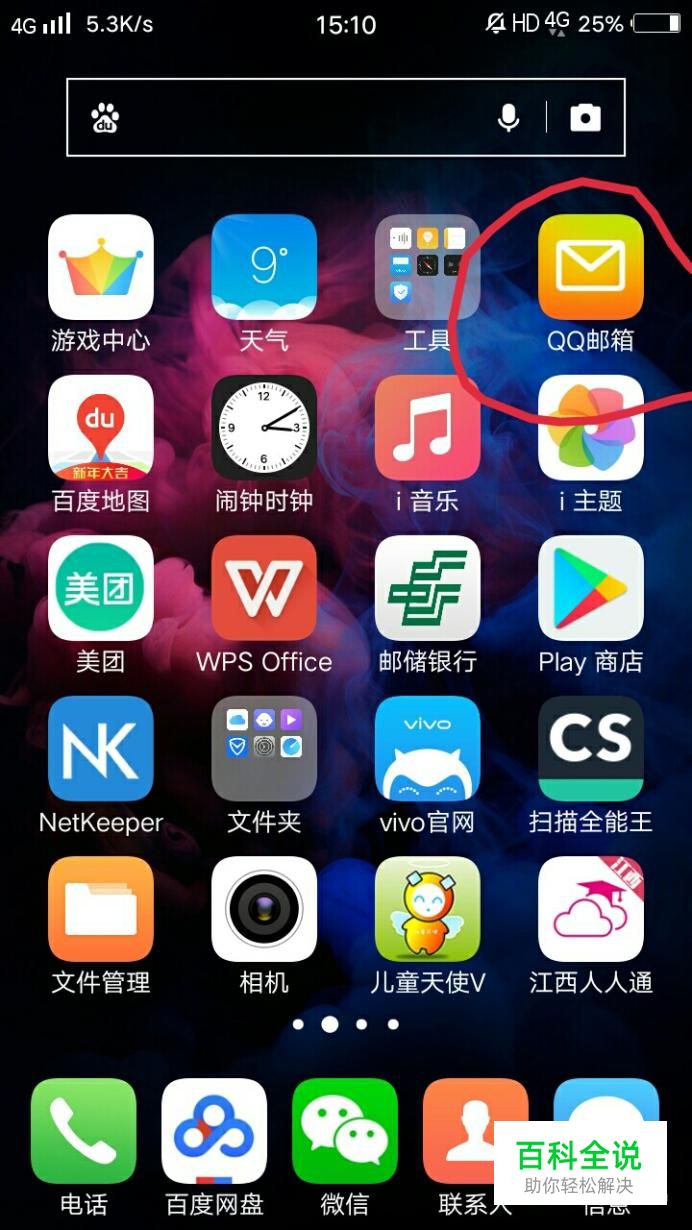Tap the Baidu search box
The height and width of the screenshot is (1230, 692).
(300, 118)
